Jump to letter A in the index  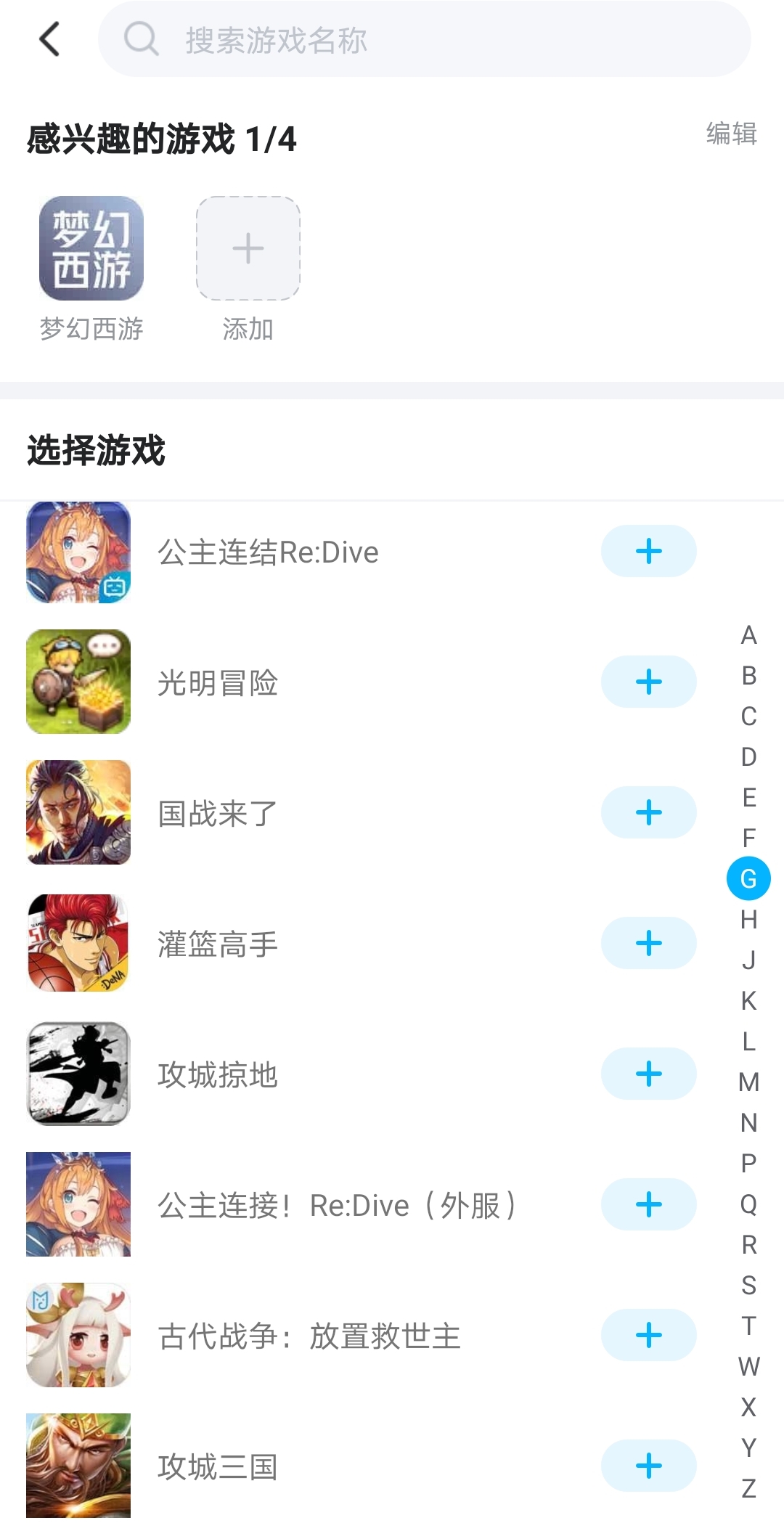coord(748,635)
